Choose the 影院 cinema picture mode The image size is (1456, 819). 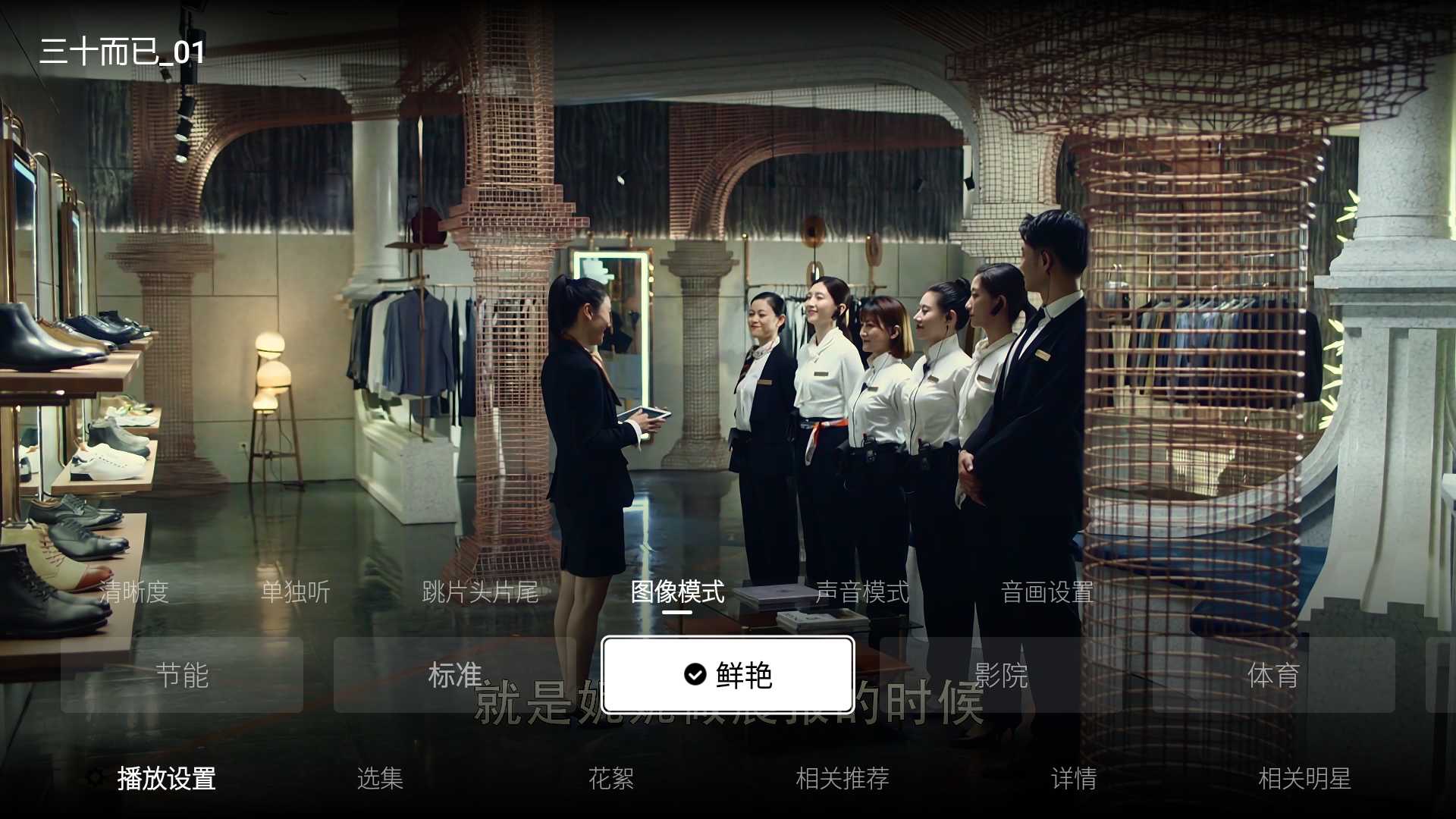point(1001,675)
